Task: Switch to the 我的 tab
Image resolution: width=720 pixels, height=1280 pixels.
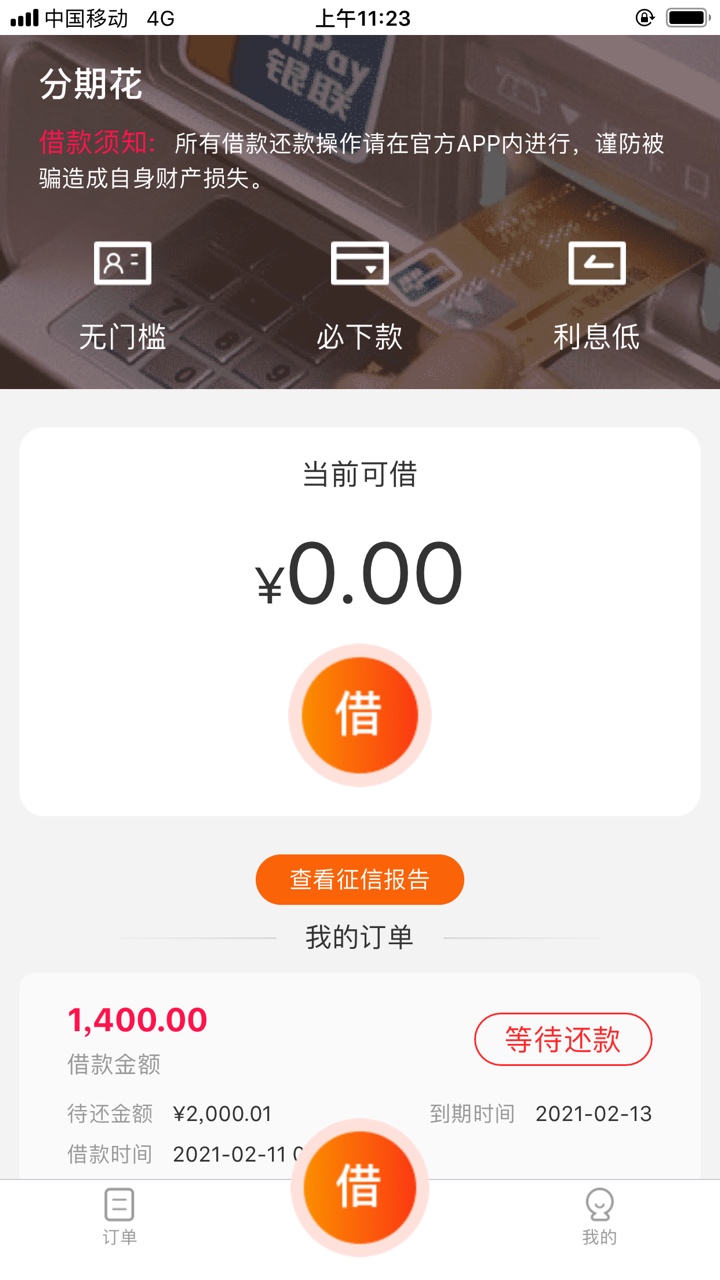Action: [x=599, y=1216]
